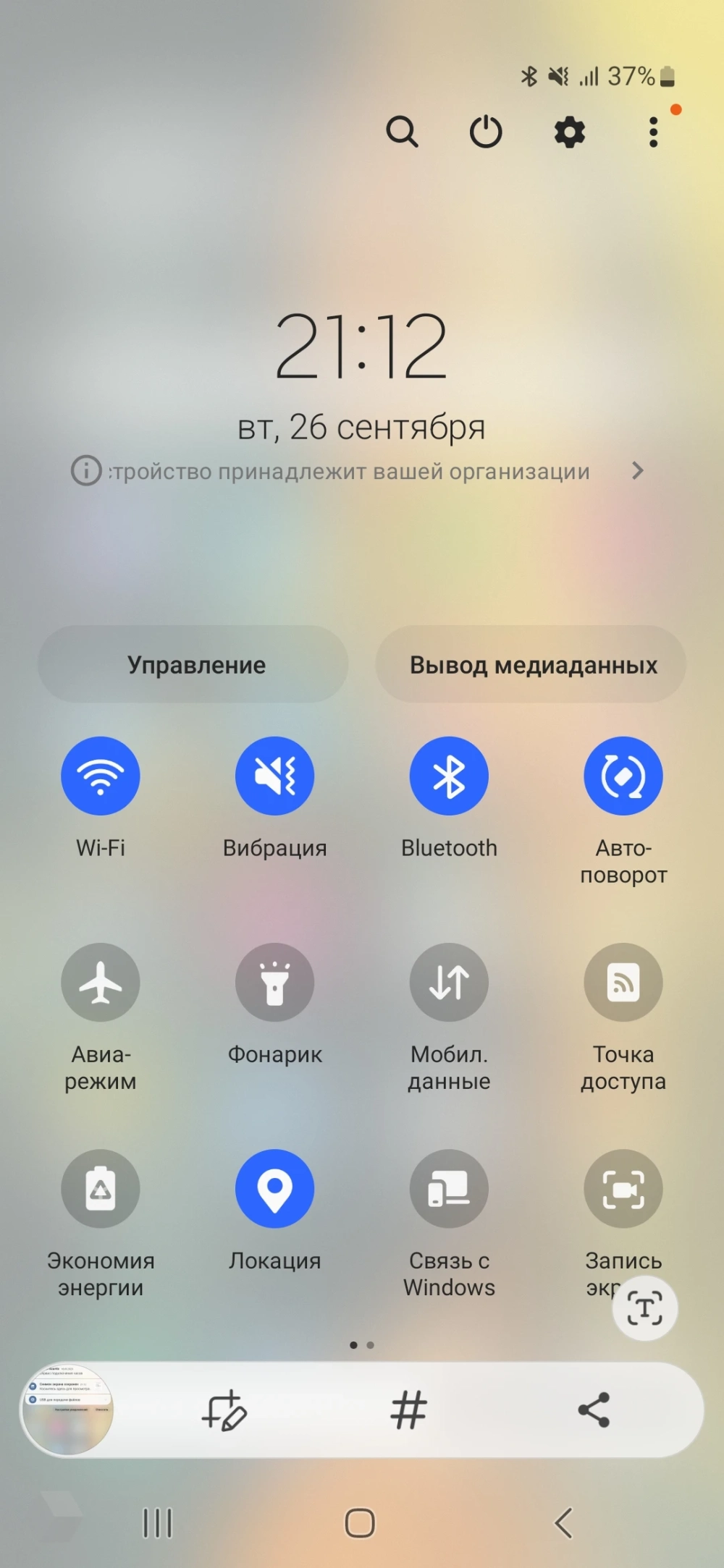Turn on the Фонарик flashlight
Image resolution: width=724 pixels, height=1568 pixels.
(x=275, y=982)
